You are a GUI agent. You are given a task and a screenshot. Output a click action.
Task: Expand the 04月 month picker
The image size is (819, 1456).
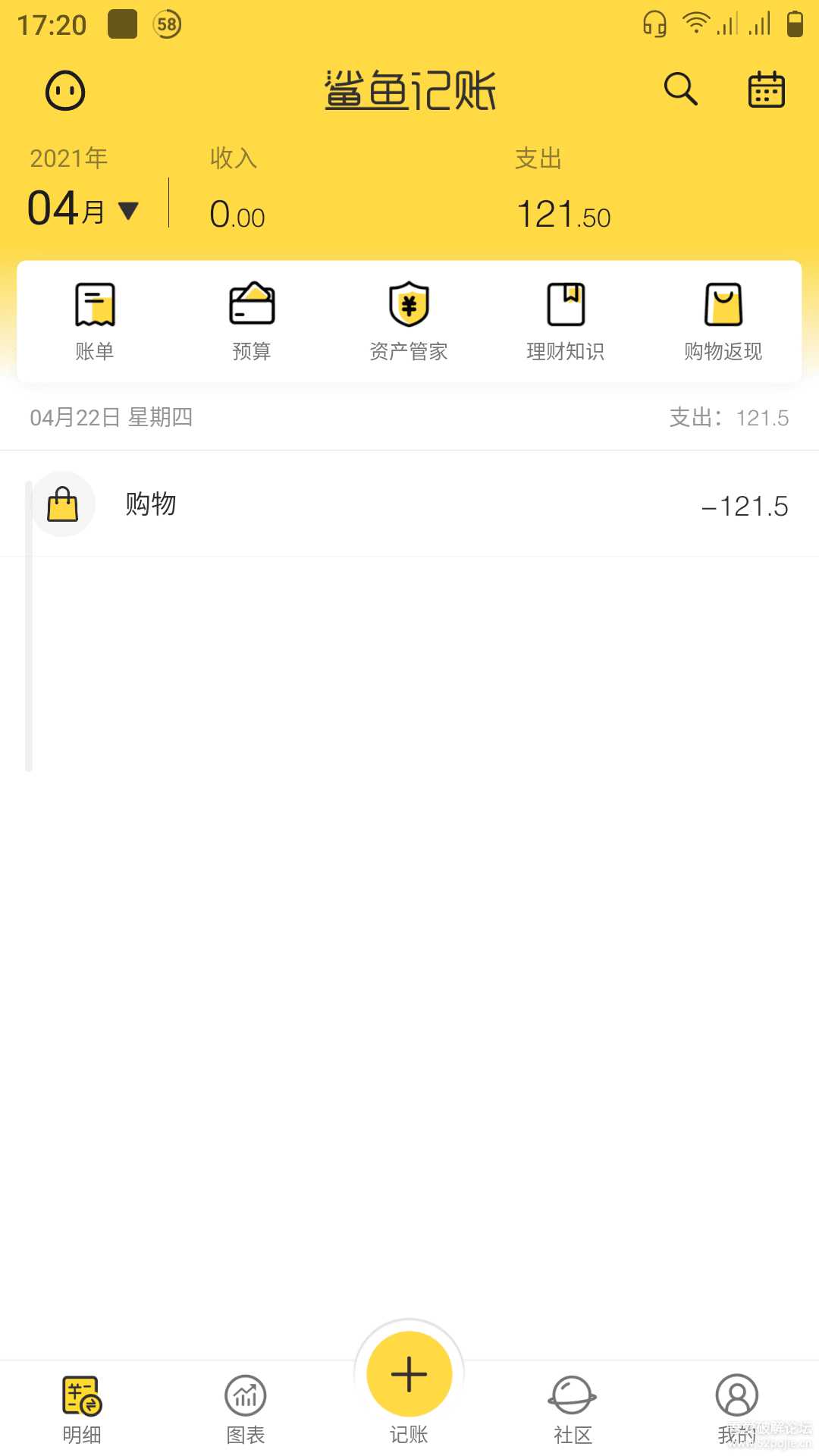[83, 209]
